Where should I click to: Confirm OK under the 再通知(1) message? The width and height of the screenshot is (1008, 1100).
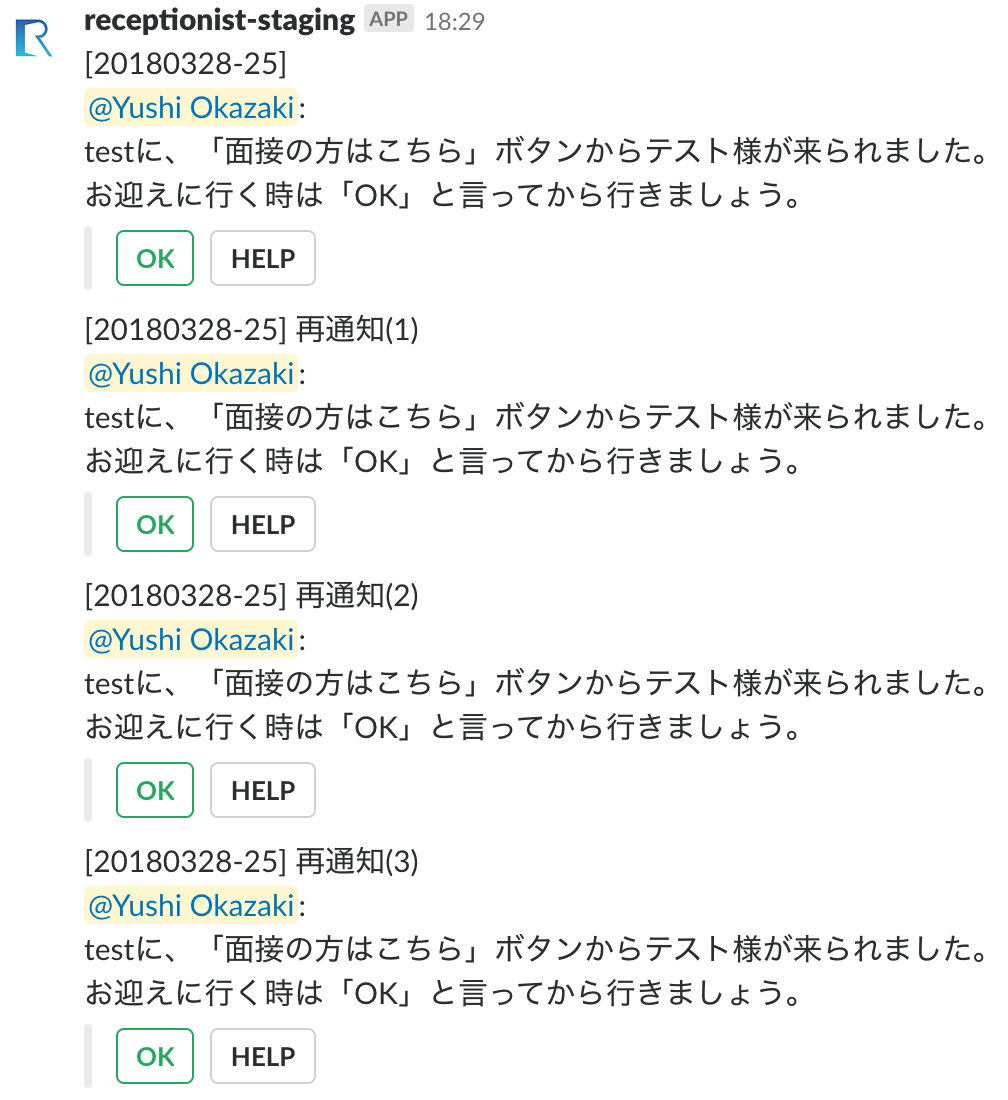tap(155, 525)
